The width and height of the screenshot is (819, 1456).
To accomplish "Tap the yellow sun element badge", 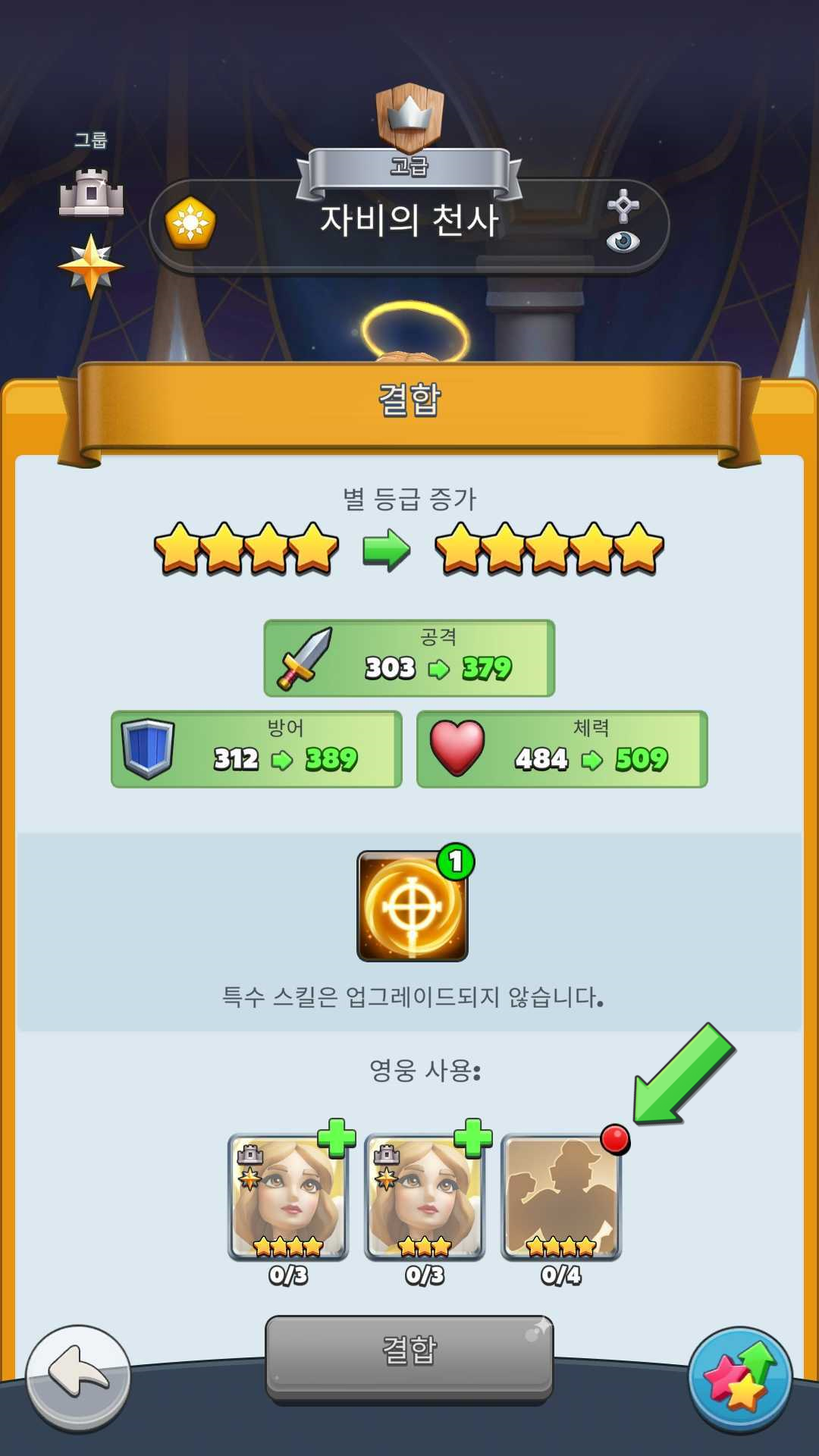I will coord(190,223).
